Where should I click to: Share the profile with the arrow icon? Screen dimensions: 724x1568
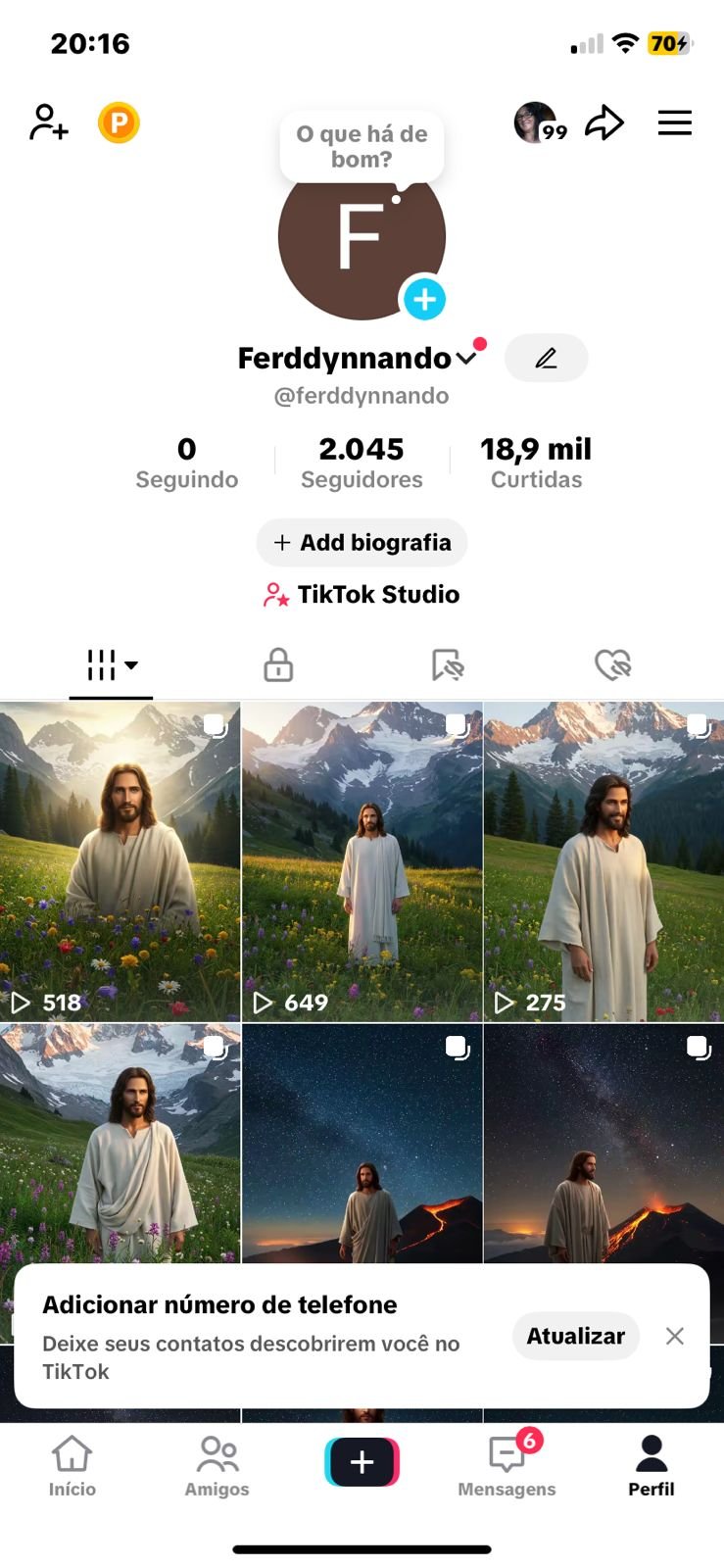pos(604,123)
